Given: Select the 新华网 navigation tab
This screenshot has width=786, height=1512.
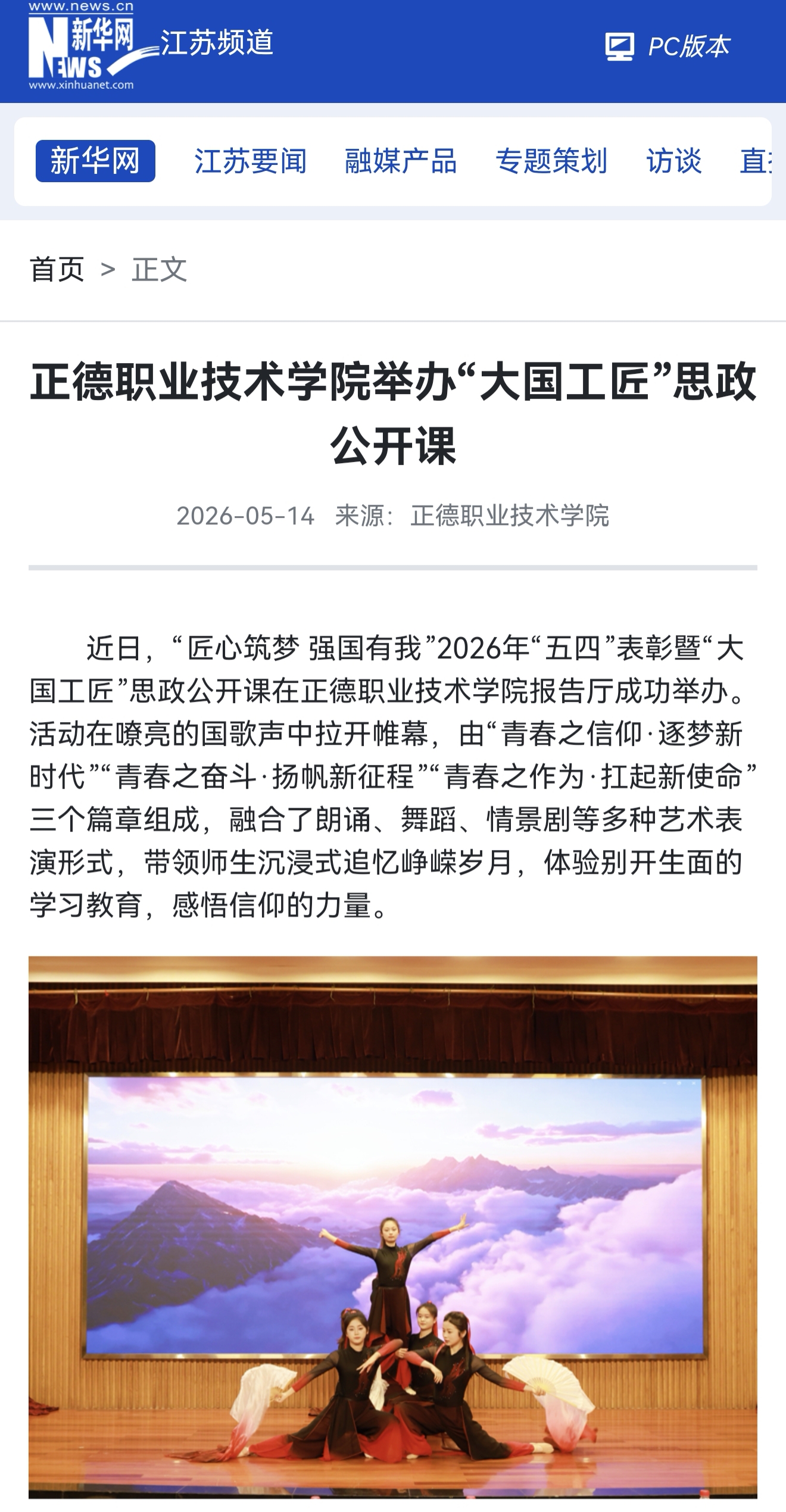Looking at the screenshot, I should click(x=95, y=161).
